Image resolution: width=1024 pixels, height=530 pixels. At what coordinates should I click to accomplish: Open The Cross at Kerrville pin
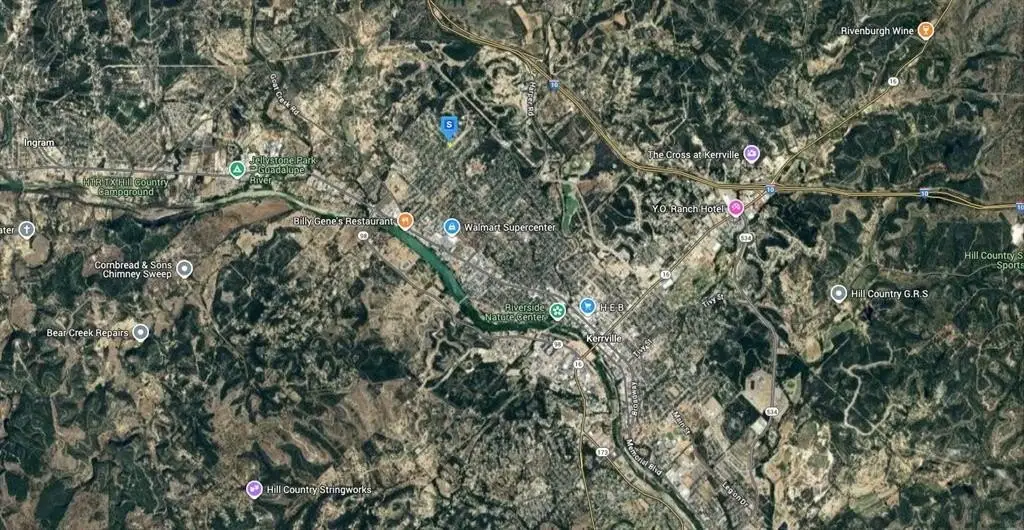[751, 154]
